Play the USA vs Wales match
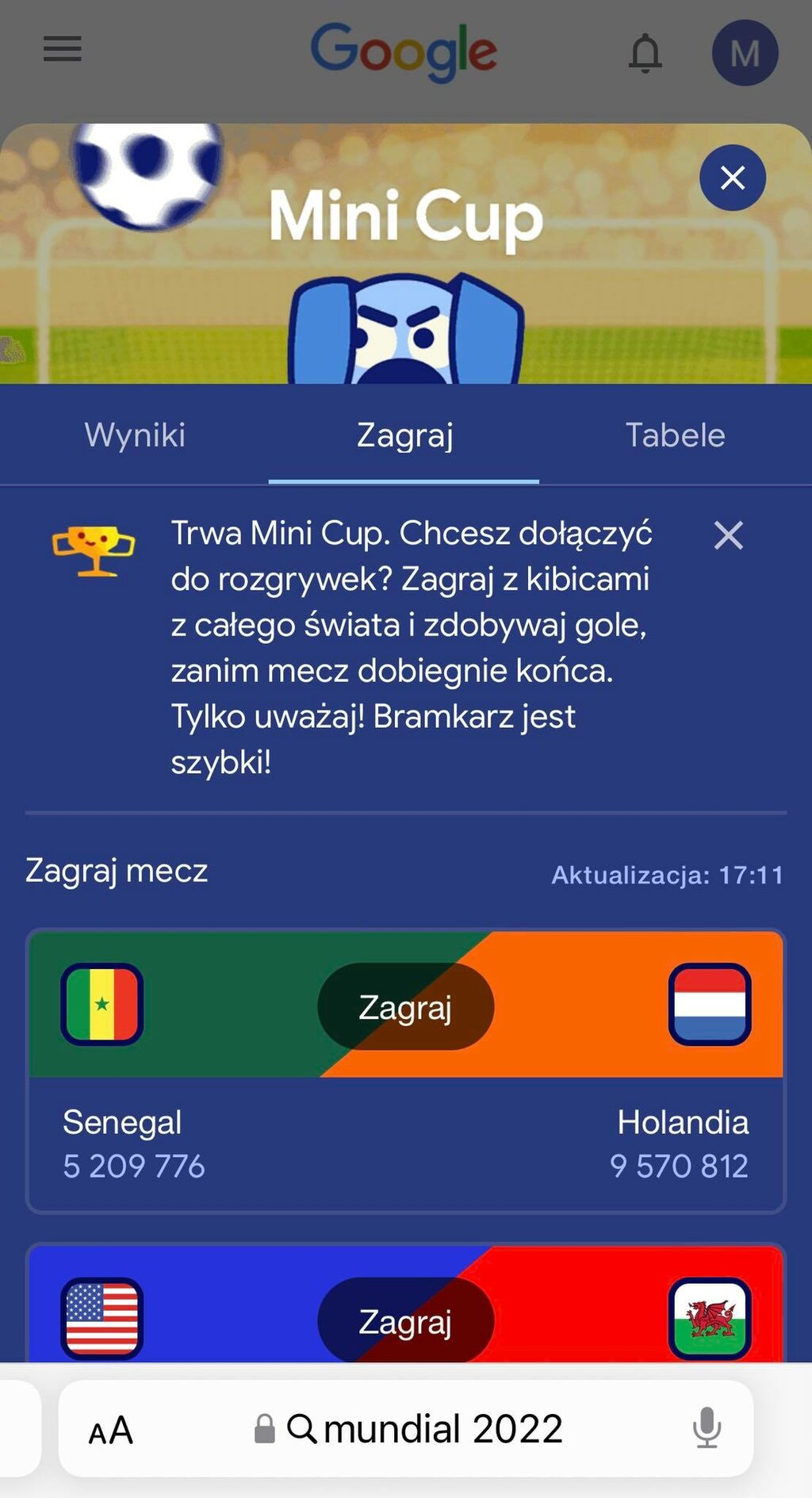The image size is (812, 1498). click(x=405, y=1321)
